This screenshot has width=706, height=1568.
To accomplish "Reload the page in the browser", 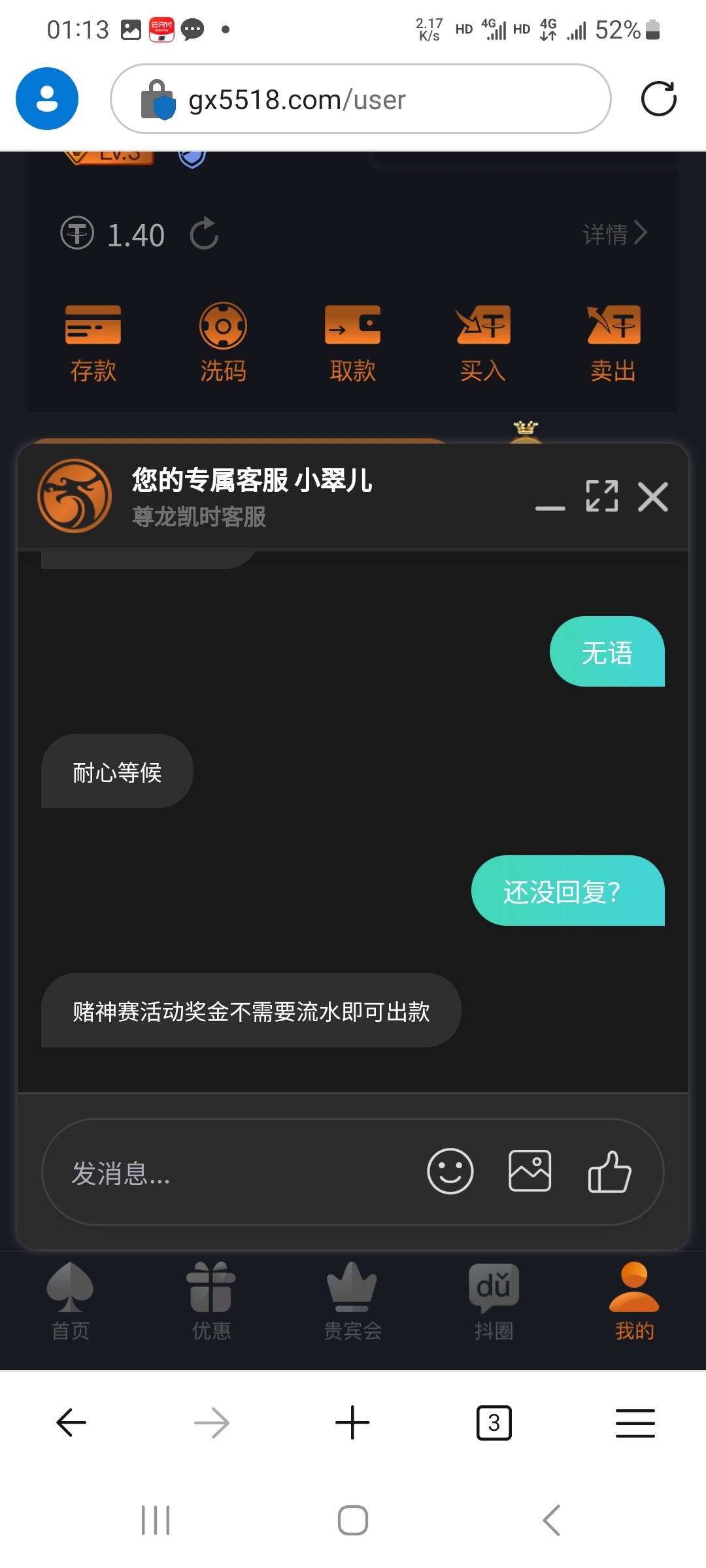I will pyautogui.click(x=658, y=99).
